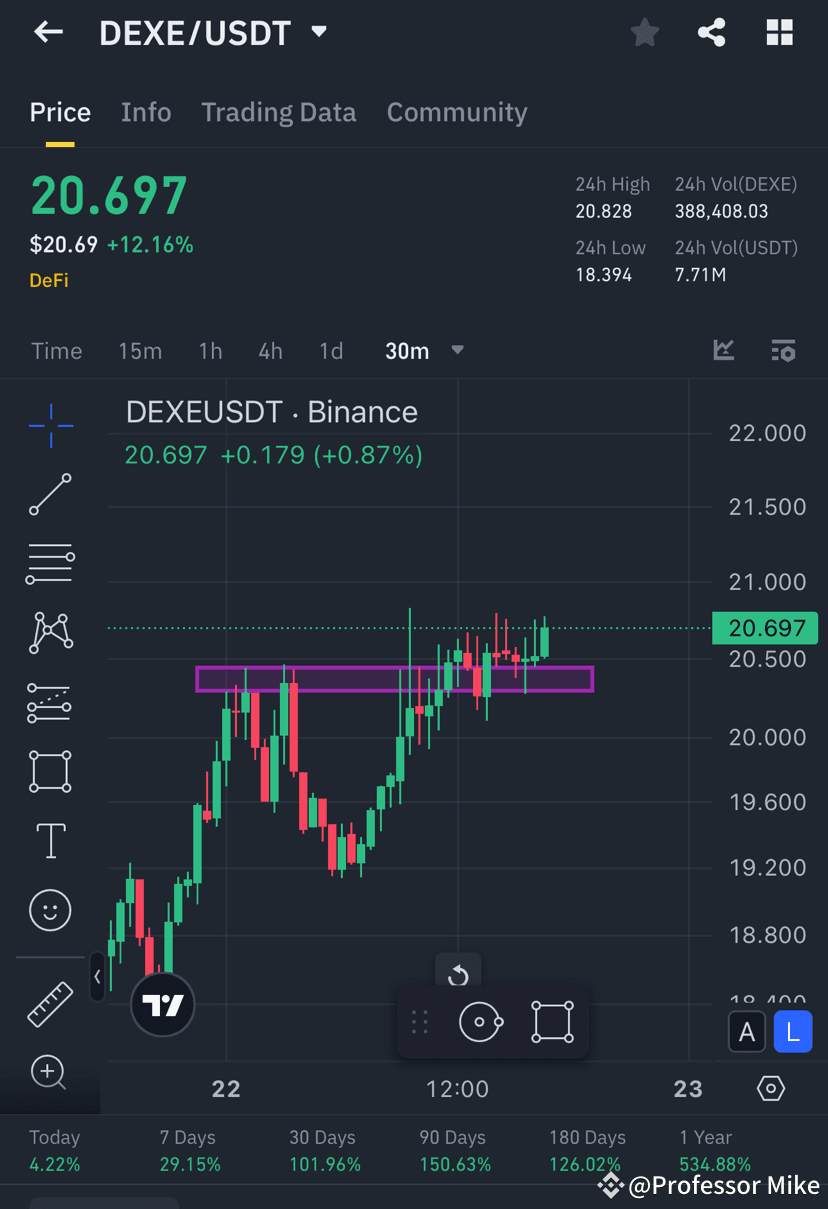Collapse the drawing toolbar with chevron
828x1209 pixels.
pyautogui.click(x=97, y=977)
